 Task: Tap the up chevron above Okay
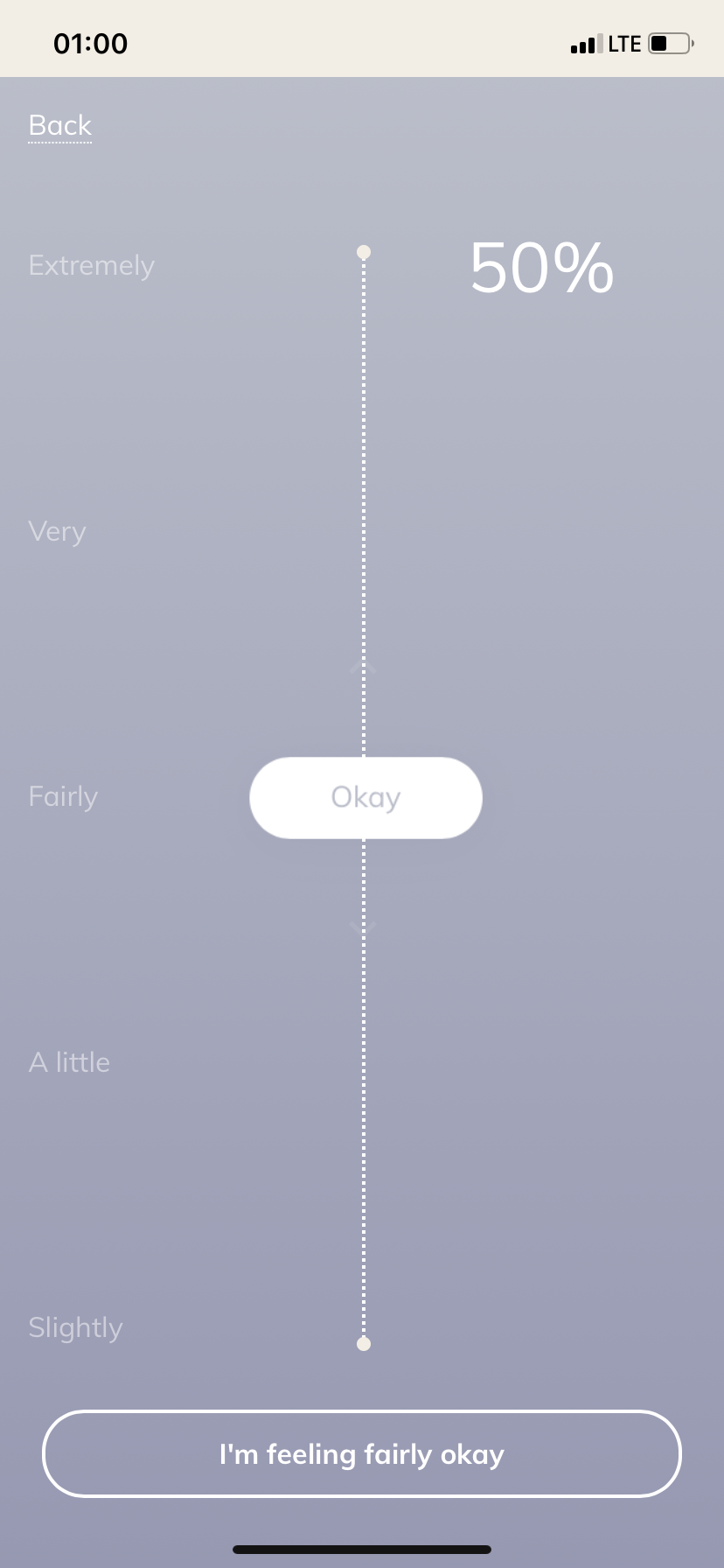coord(363,668)
